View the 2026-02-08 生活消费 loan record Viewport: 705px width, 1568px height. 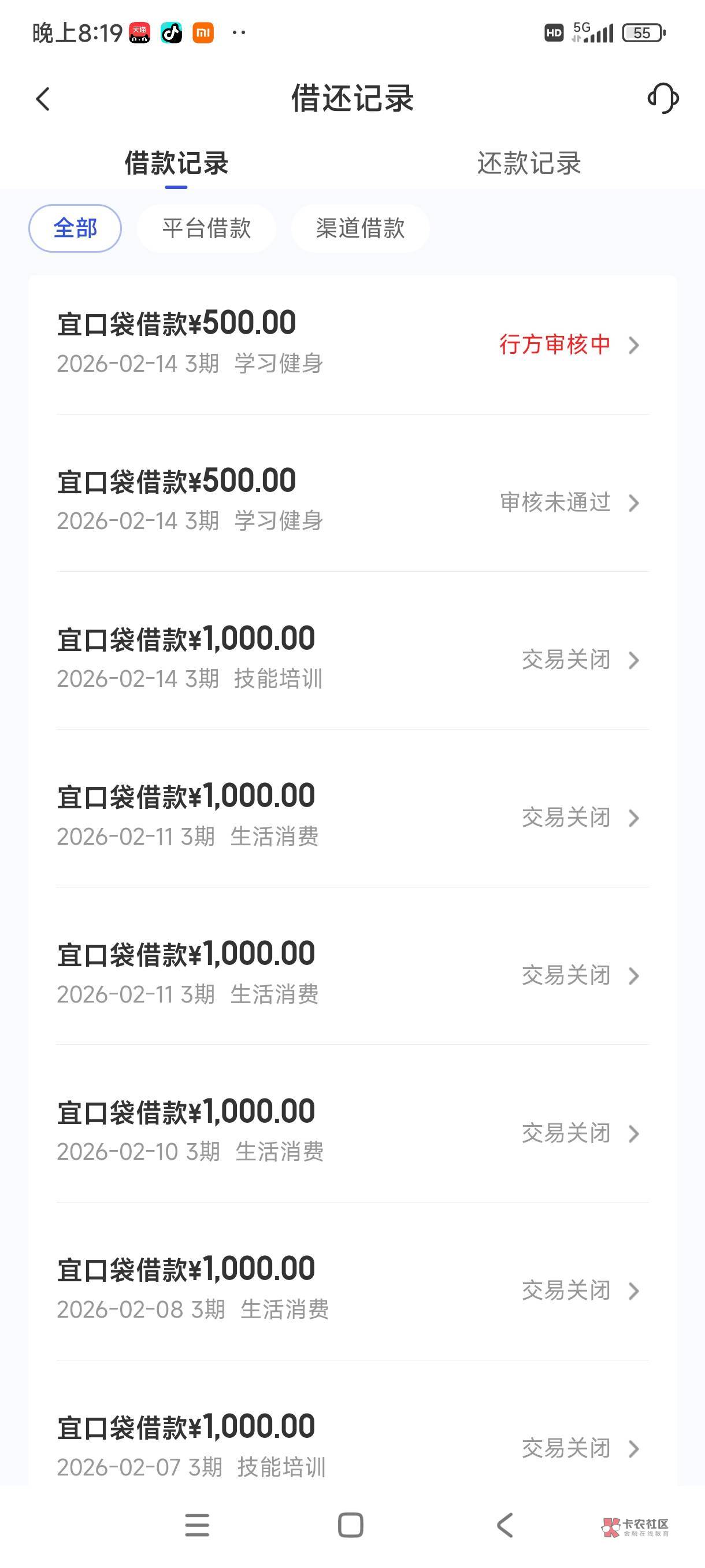point(352,1290)
